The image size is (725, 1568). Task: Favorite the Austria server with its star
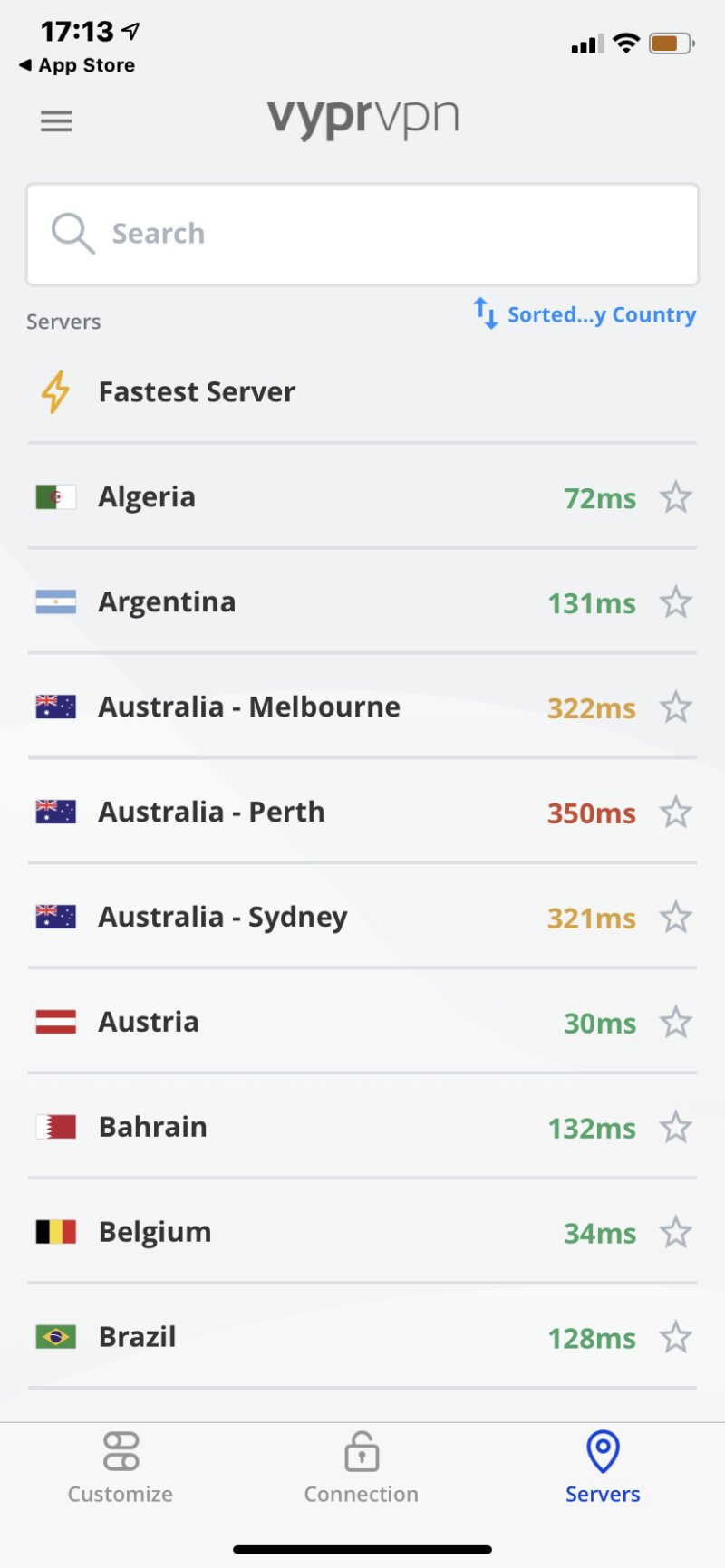(675, 1022)
